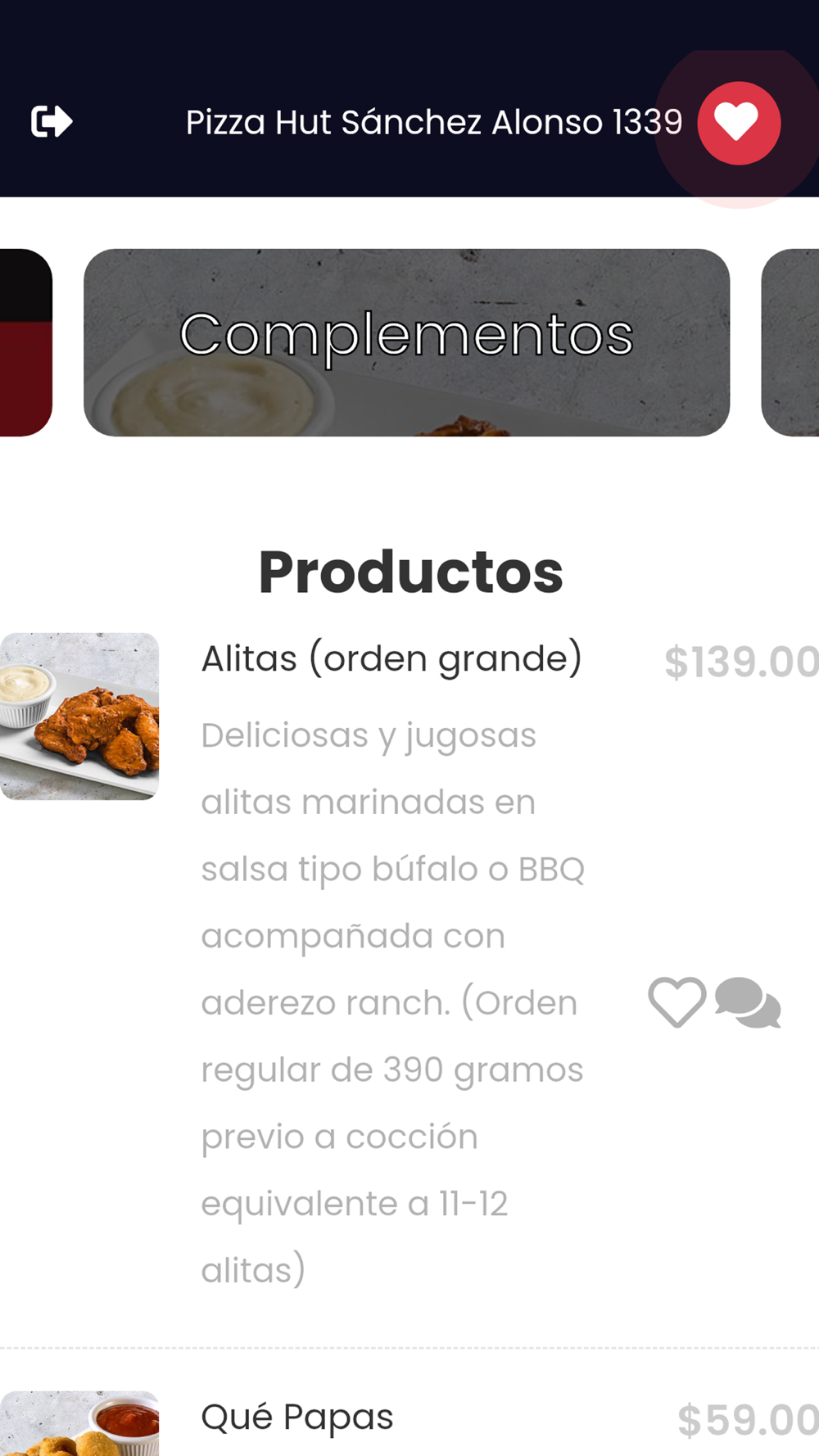819x1456 pixels.
Task: Open comments for Alitas (orden grande)
Action: click(748, 1002)
